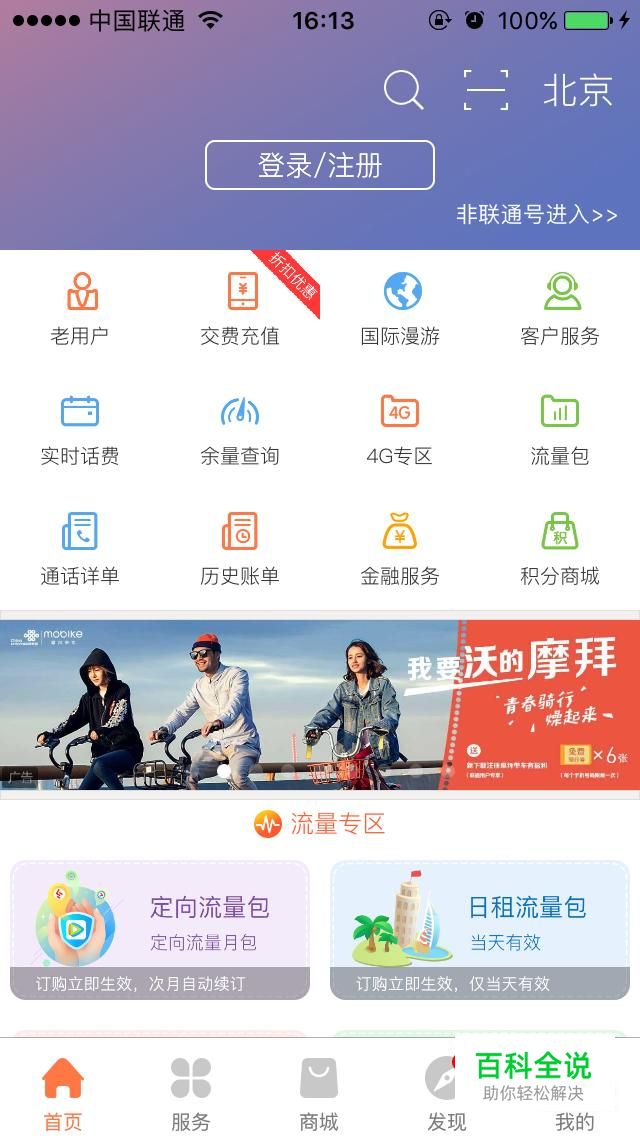Tap the 登录/注册 button
This screenshot has width=640, height=1136.
pos(320,165)
